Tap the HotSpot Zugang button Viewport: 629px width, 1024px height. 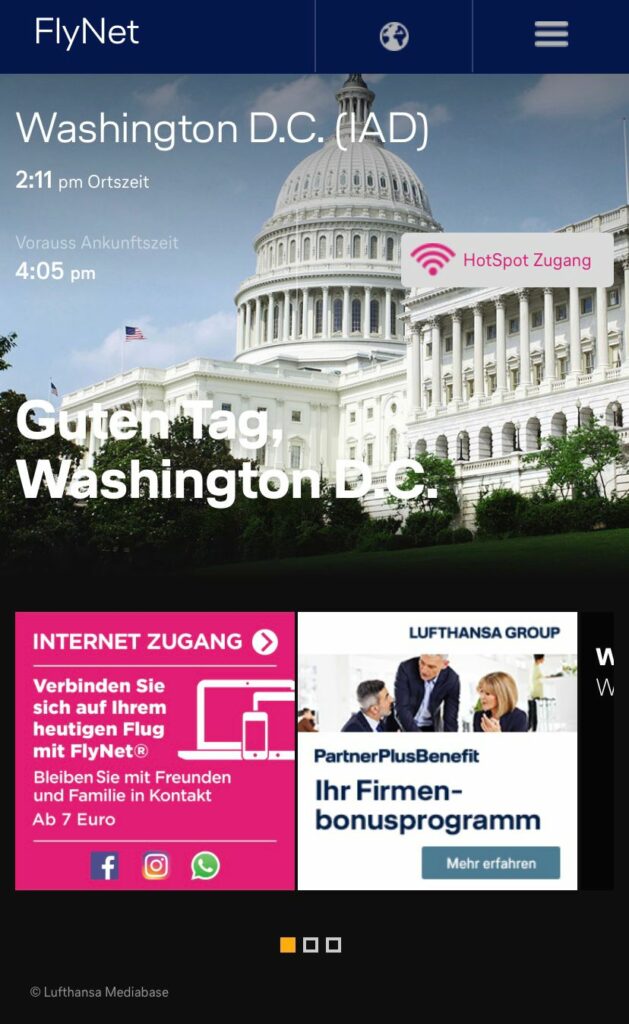[507, 261]
